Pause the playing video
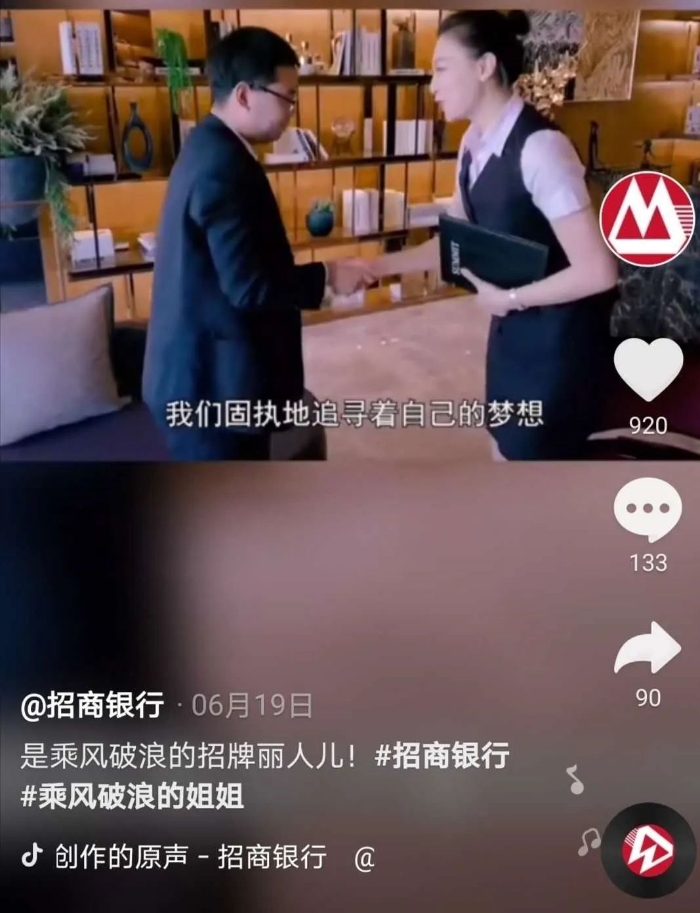Screen dimensions: 700x913 (x=303, y=233)
